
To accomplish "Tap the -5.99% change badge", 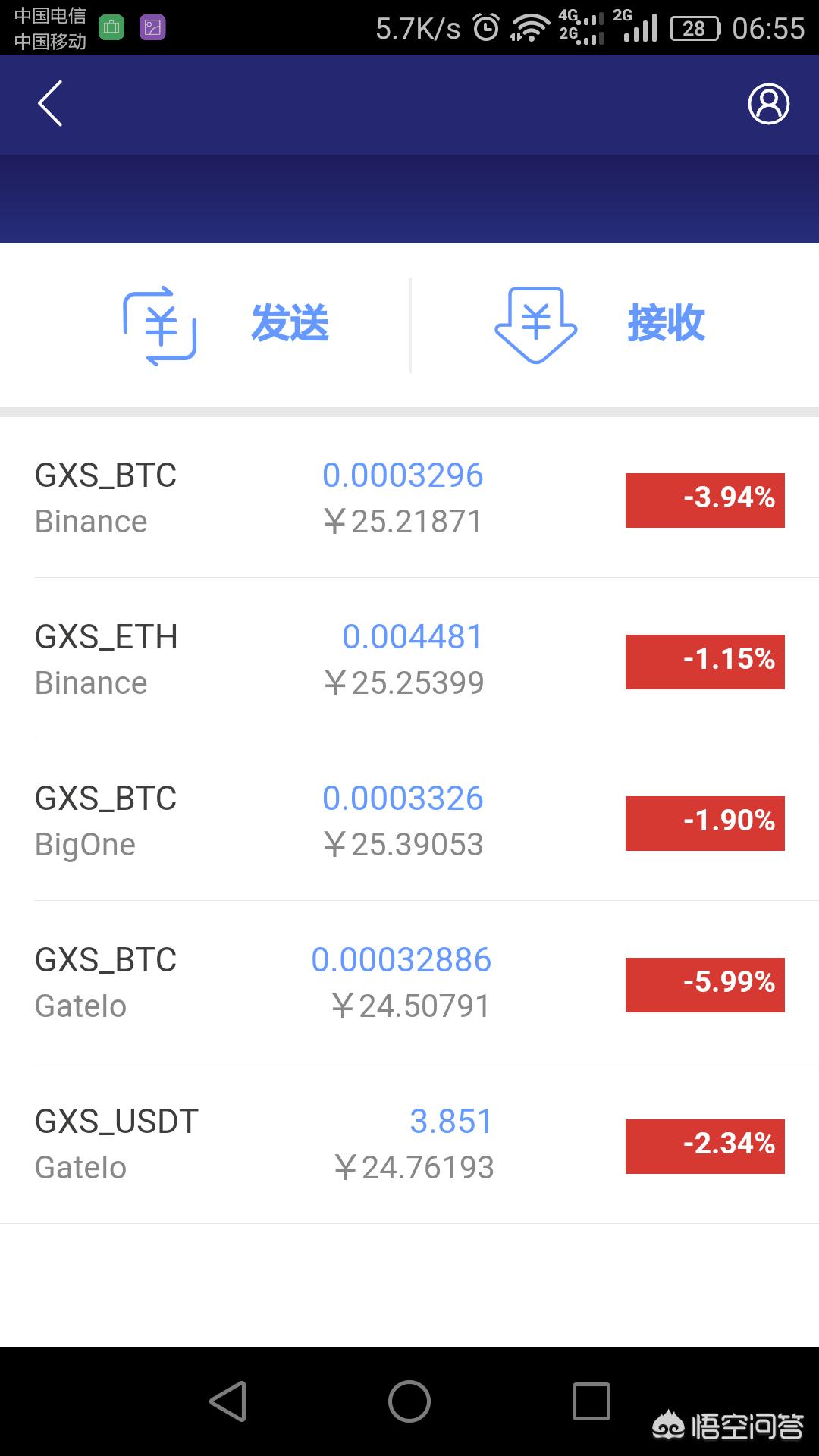I will coord(704,985).
